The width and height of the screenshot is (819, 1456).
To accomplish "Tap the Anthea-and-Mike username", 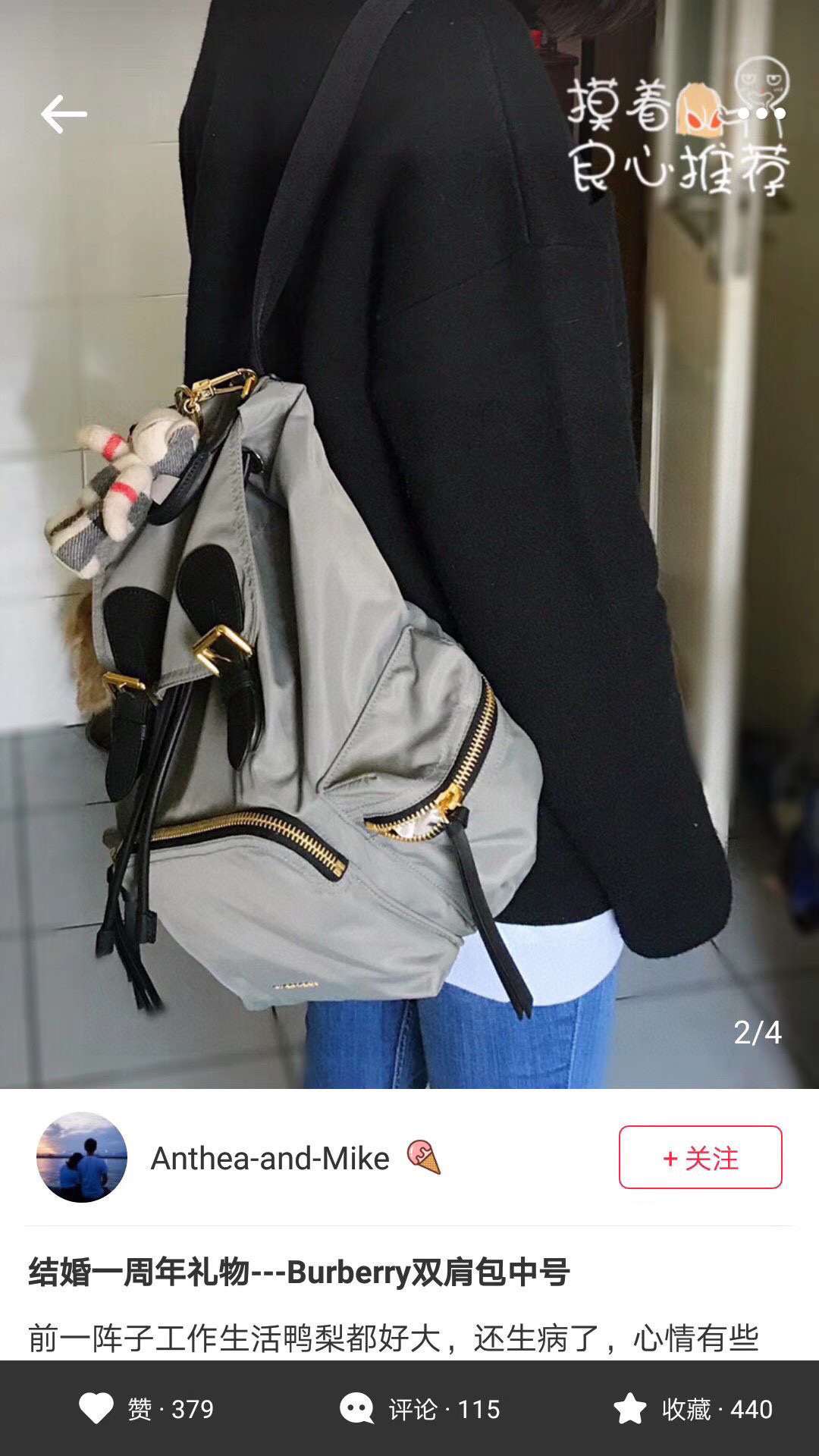I will 270,1159.
